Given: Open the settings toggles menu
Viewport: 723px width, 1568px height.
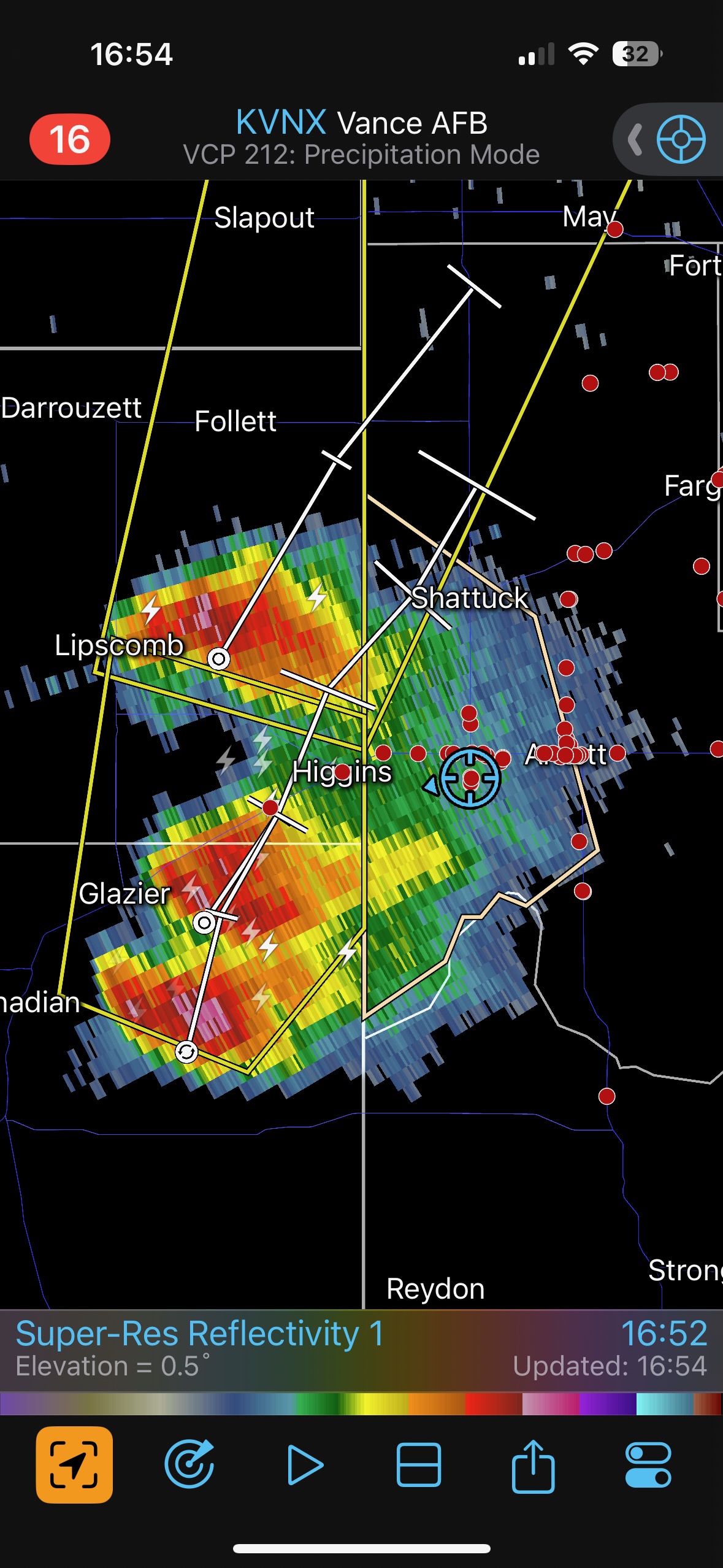Looking at the screenshot, I should coord(648,1464).
